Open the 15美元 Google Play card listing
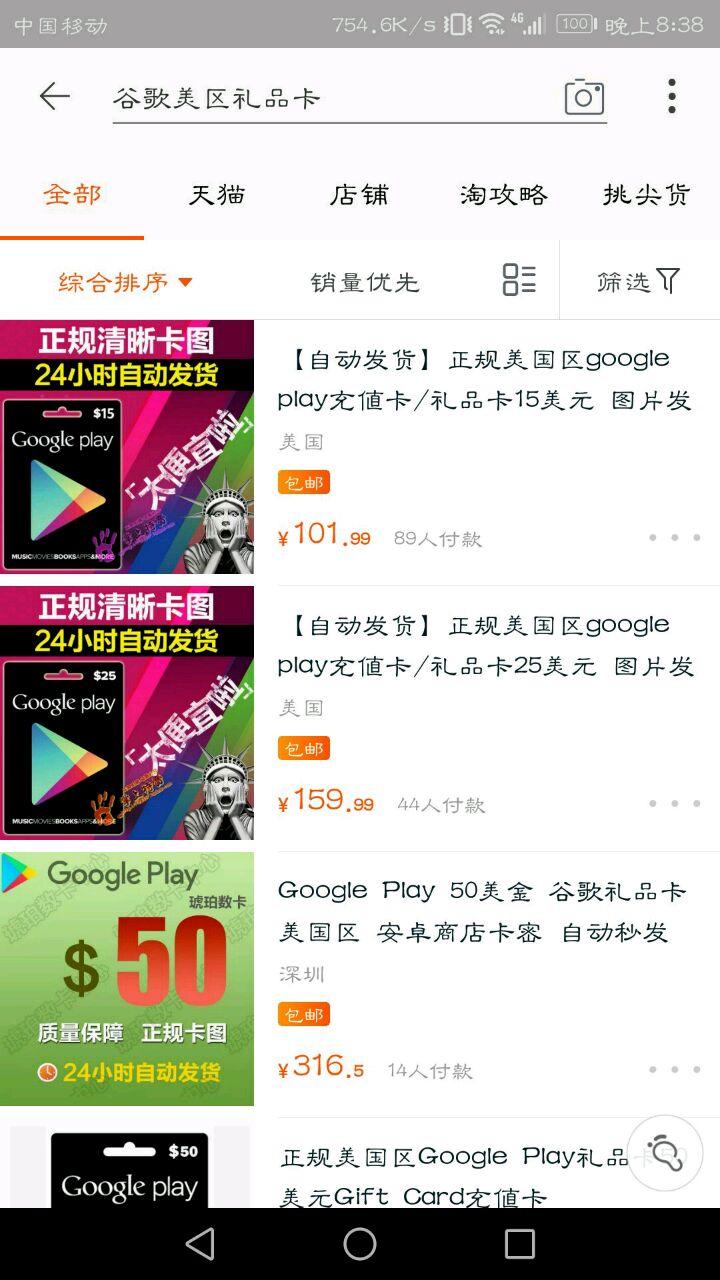This screenshot has height=1280, width=720. click(486, 380)
